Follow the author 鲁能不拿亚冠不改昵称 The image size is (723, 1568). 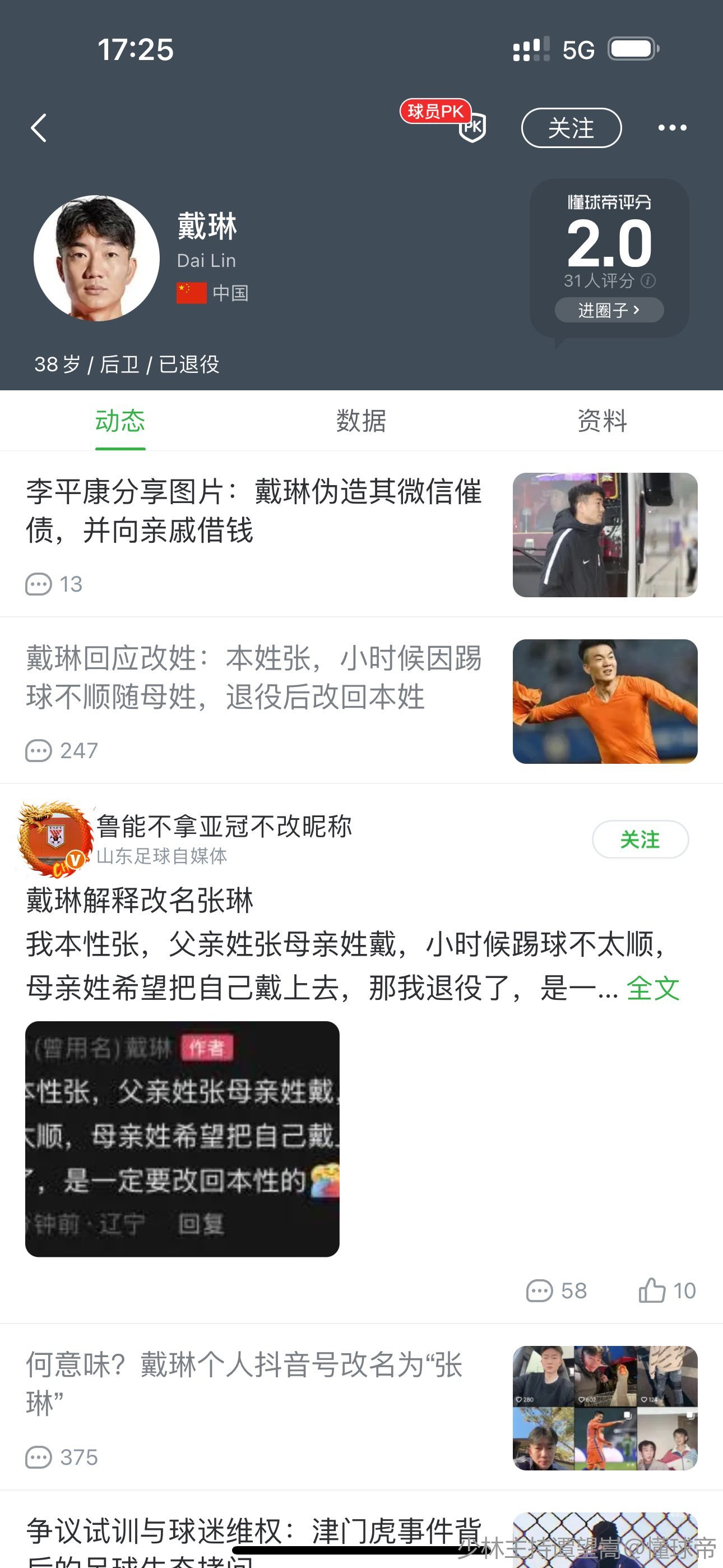(x=639, y=840)
